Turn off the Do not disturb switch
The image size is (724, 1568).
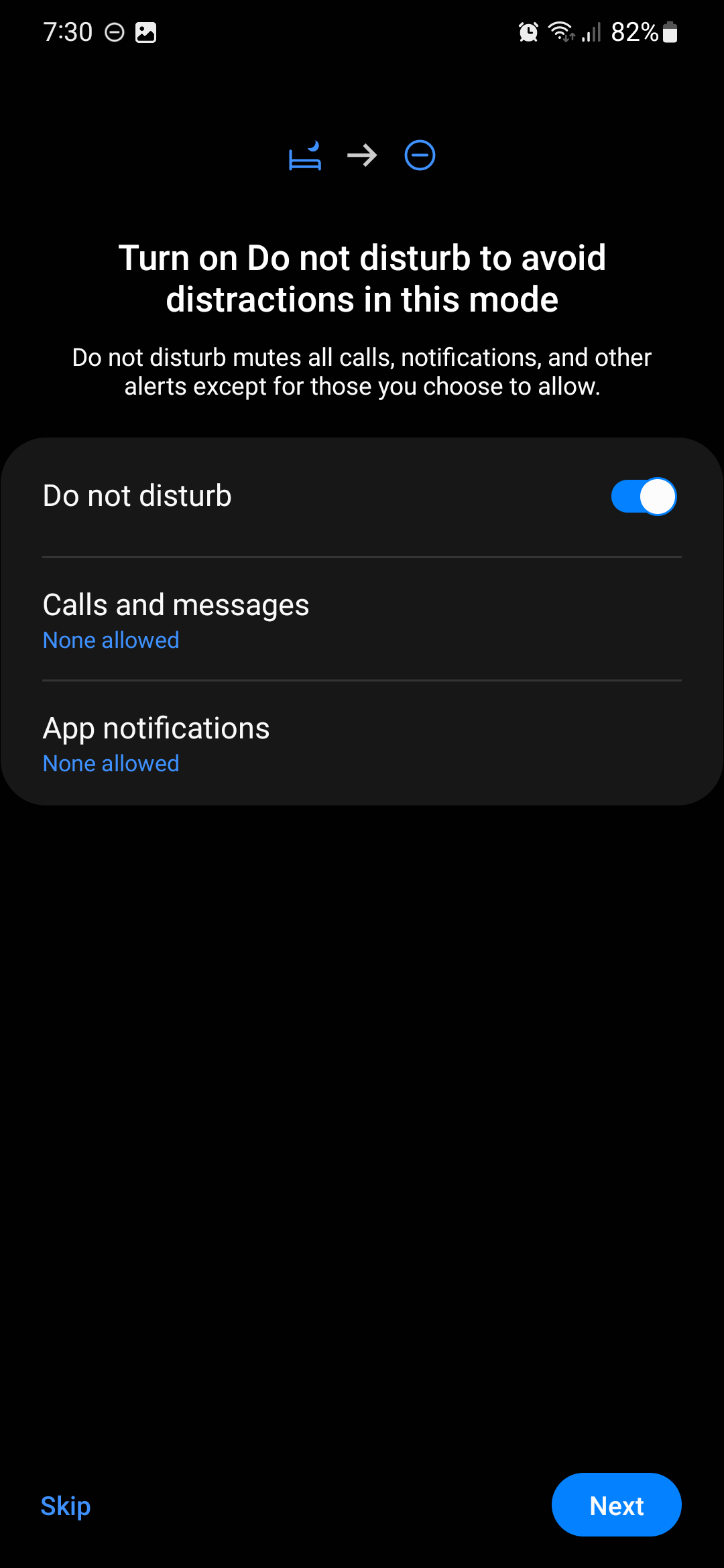coord(643,497)
